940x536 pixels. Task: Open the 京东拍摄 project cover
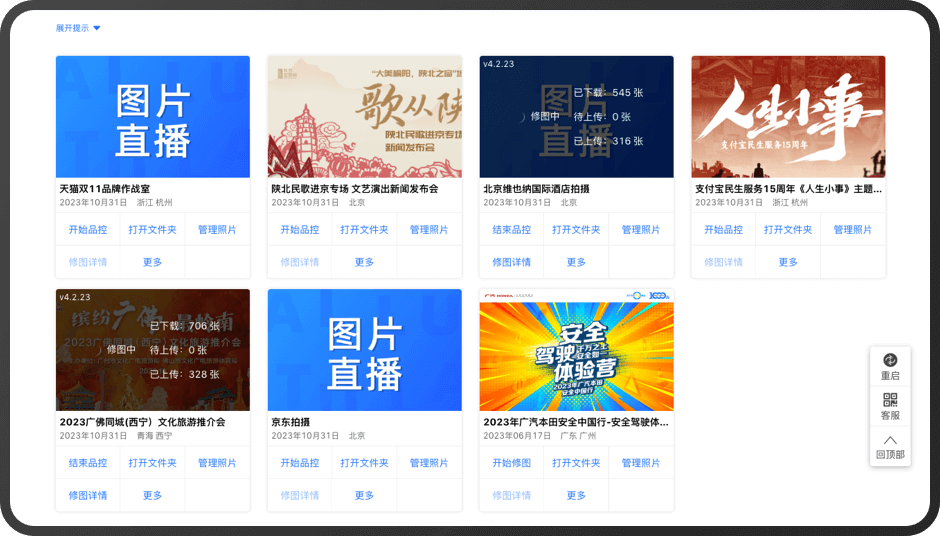click(x=364, y=350)
